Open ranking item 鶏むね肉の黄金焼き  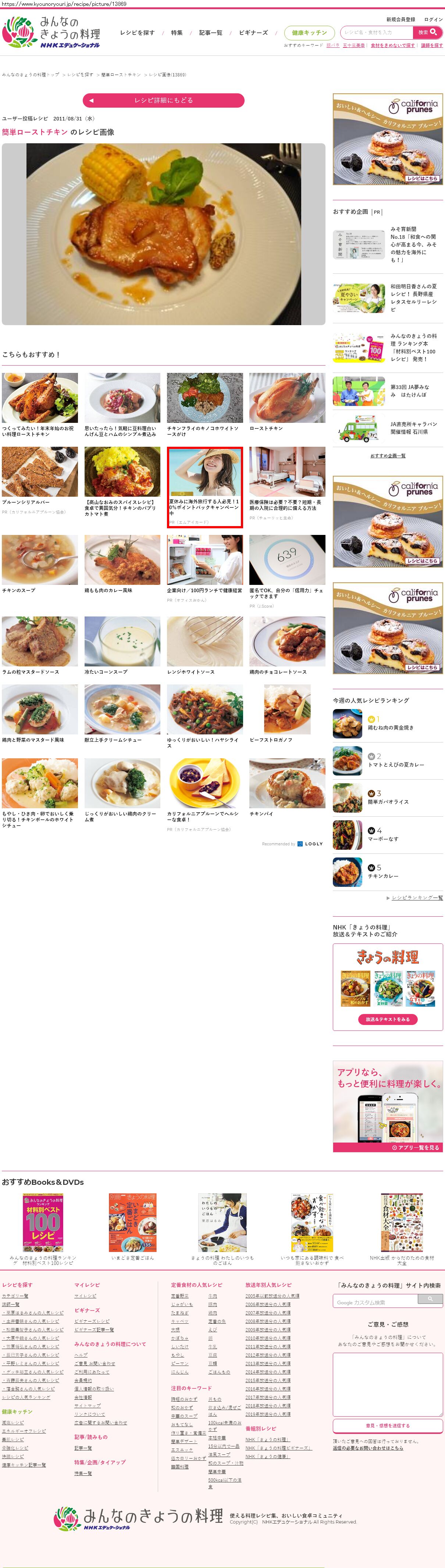391,727
